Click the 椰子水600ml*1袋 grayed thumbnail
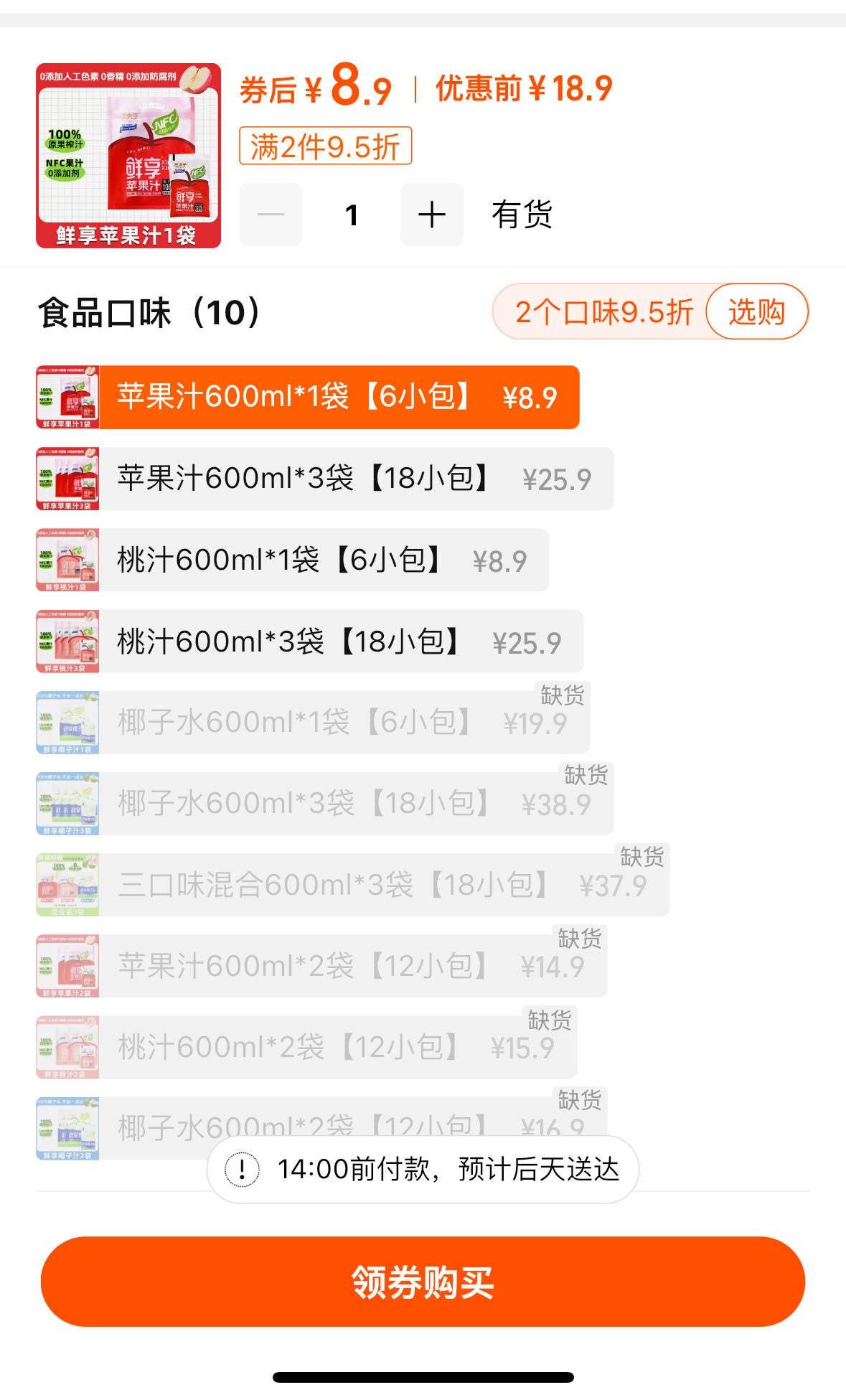Screen dimensions: 846x1400 [68, 723]
